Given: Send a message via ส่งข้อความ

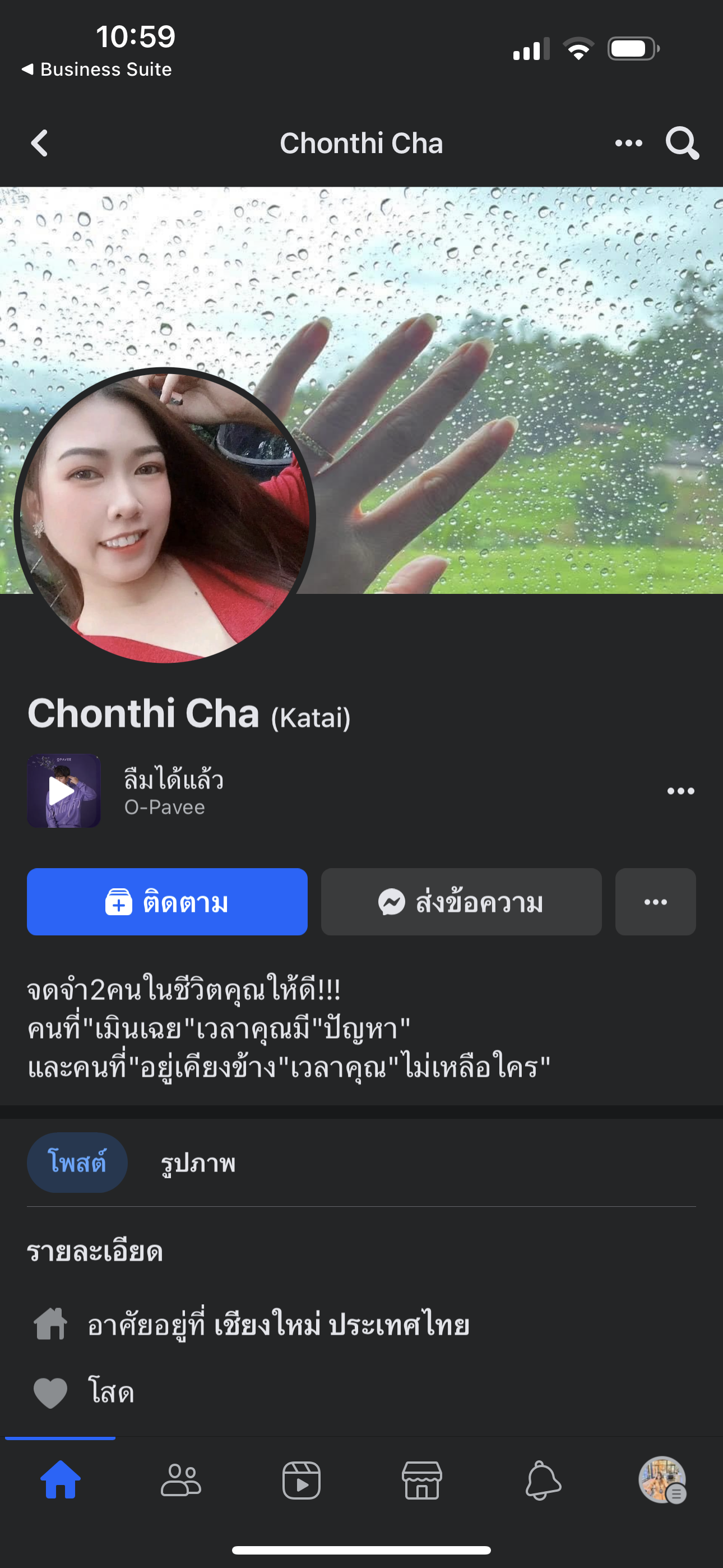Looking at the screenshot, I should click(x=461, y=901).
